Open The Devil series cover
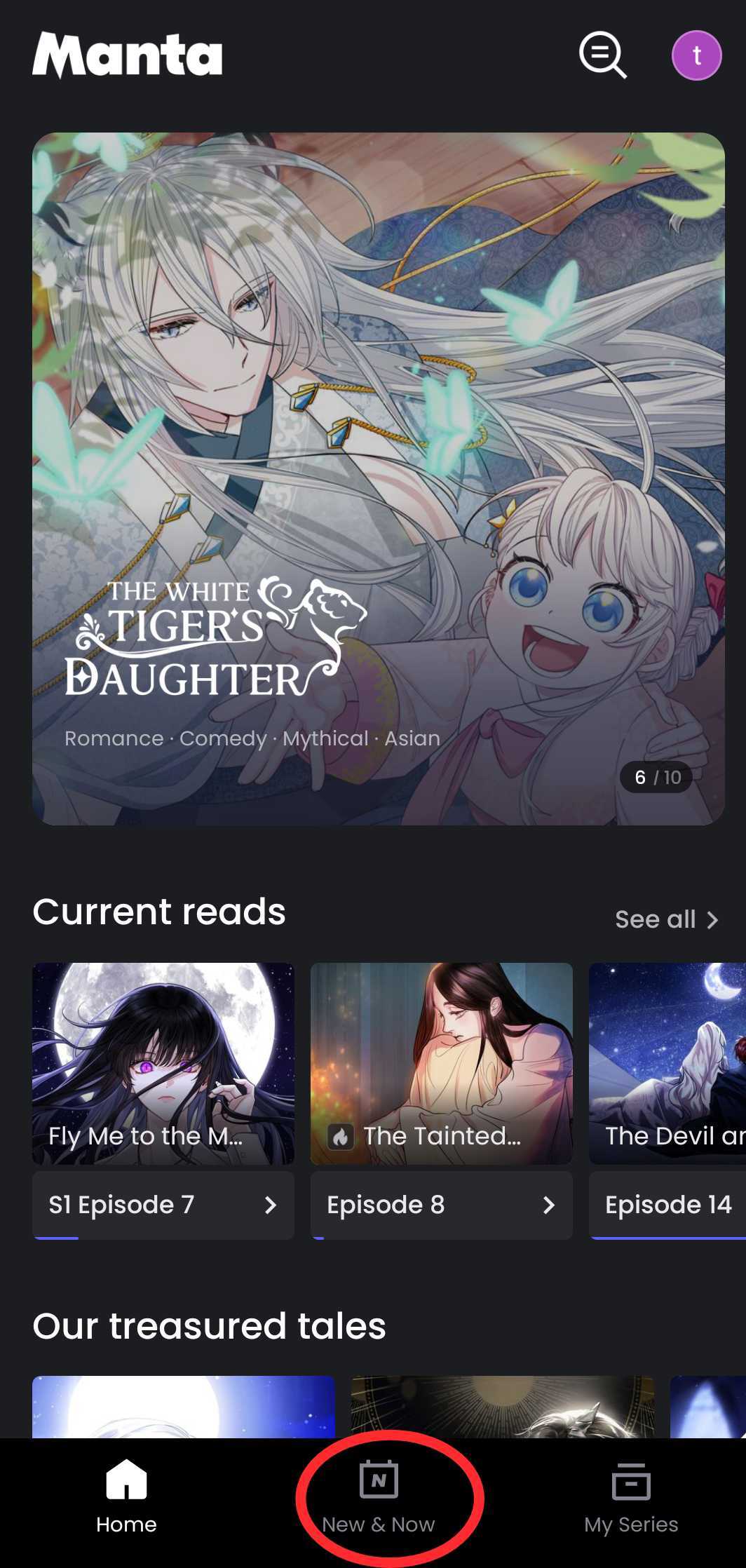The image size is (746, 1568). pyautogui.click(x=667, y=1062)
